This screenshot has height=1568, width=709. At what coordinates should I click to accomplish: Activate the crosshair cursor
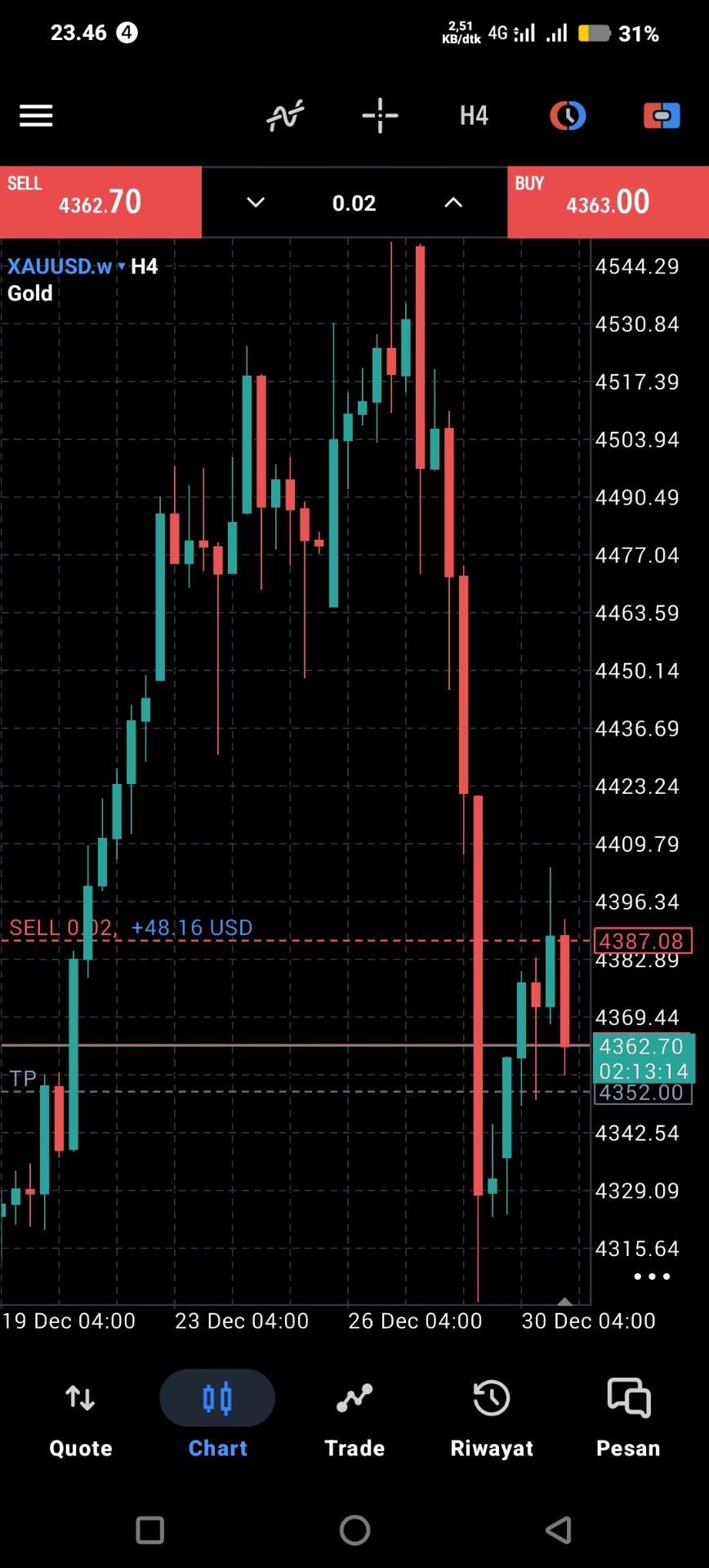click(x=380, y=115)
